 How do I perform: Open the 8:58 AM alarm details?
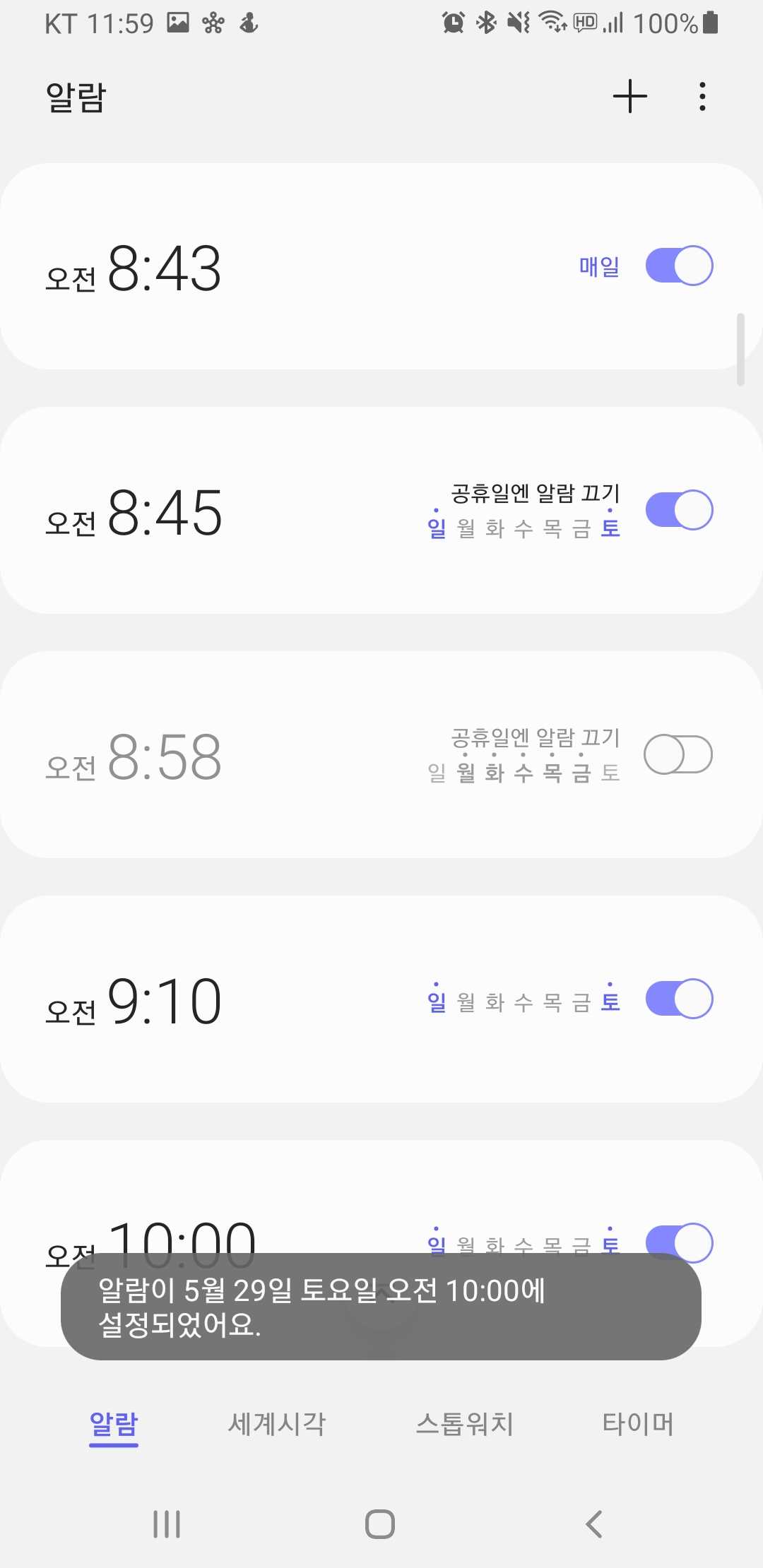tap(381, 754)
